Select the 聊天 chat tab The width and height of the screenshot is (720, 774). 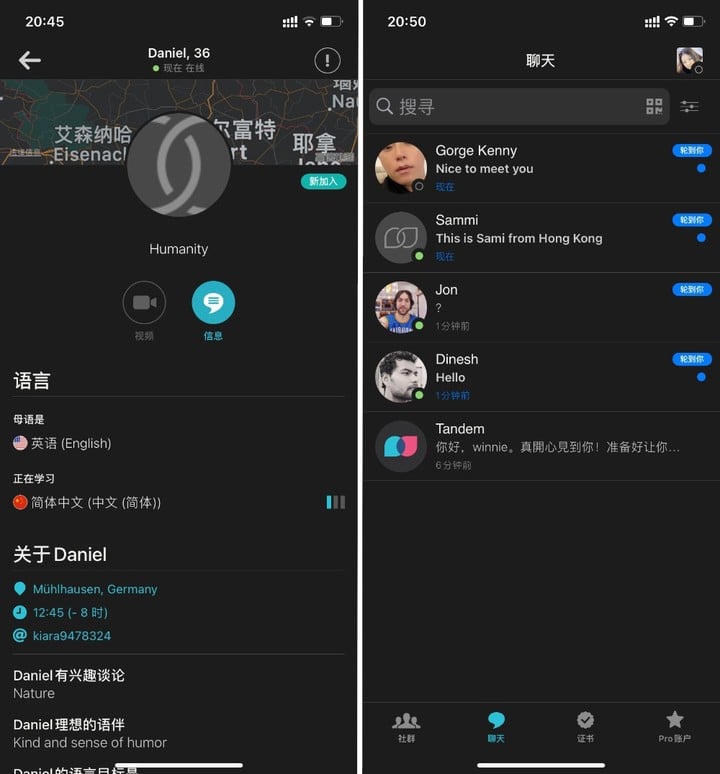coord(496,727)
